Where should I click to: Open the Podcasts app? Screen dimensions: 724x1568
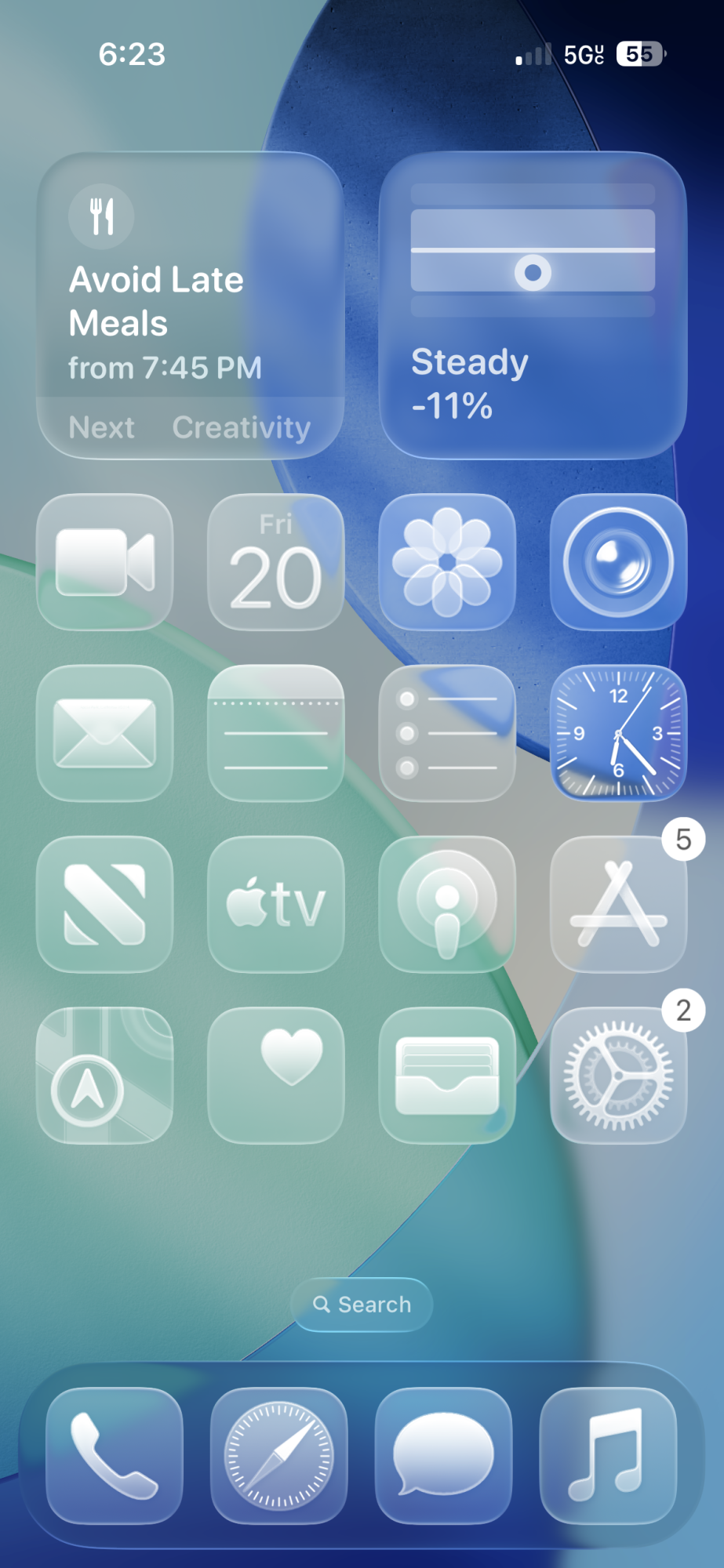click(x=447, y=904)
